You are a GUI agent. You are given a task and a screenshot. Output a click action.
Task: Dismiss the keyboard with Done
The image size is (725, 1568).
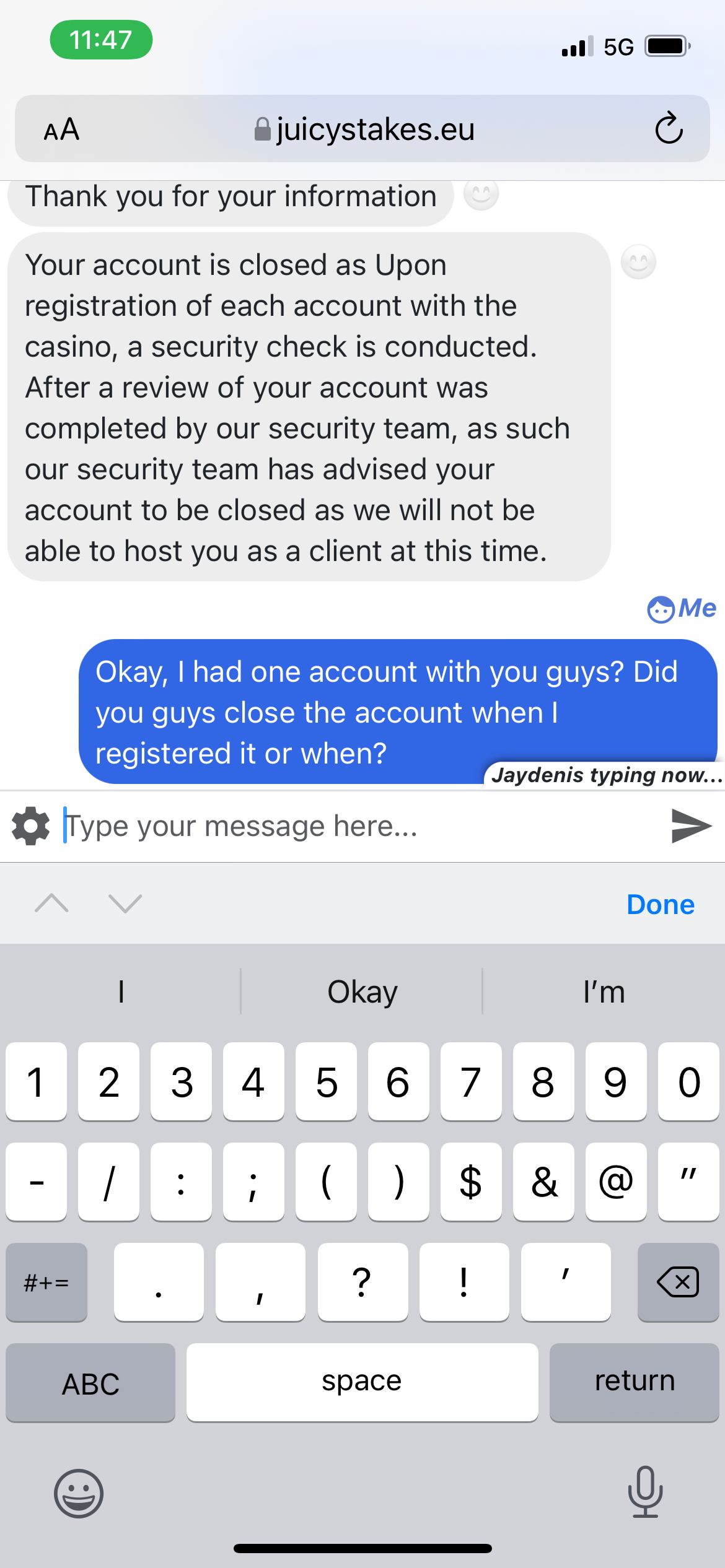(x=660, y=904)
